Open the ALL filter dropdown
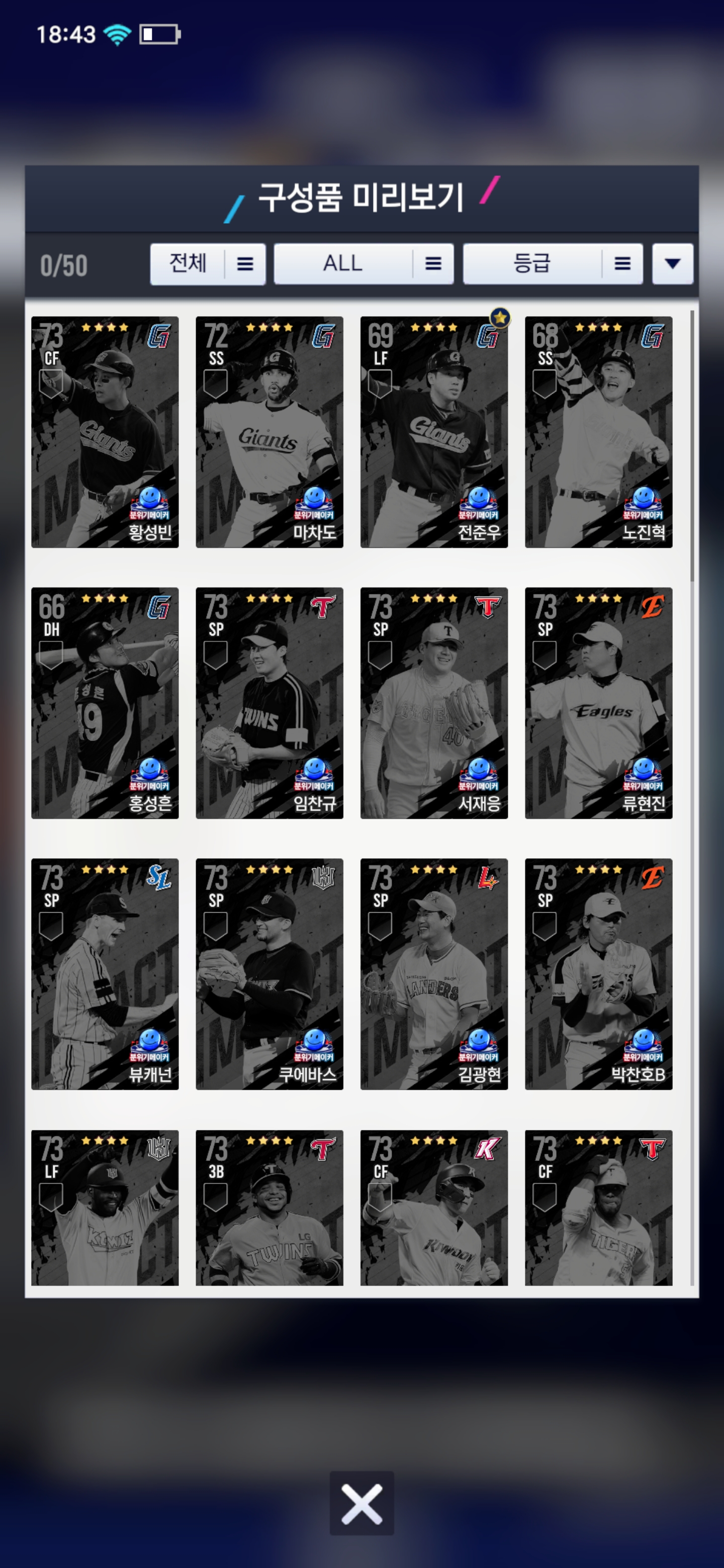This screenshot has width=724, height=1568. click(x=363, y=263)
